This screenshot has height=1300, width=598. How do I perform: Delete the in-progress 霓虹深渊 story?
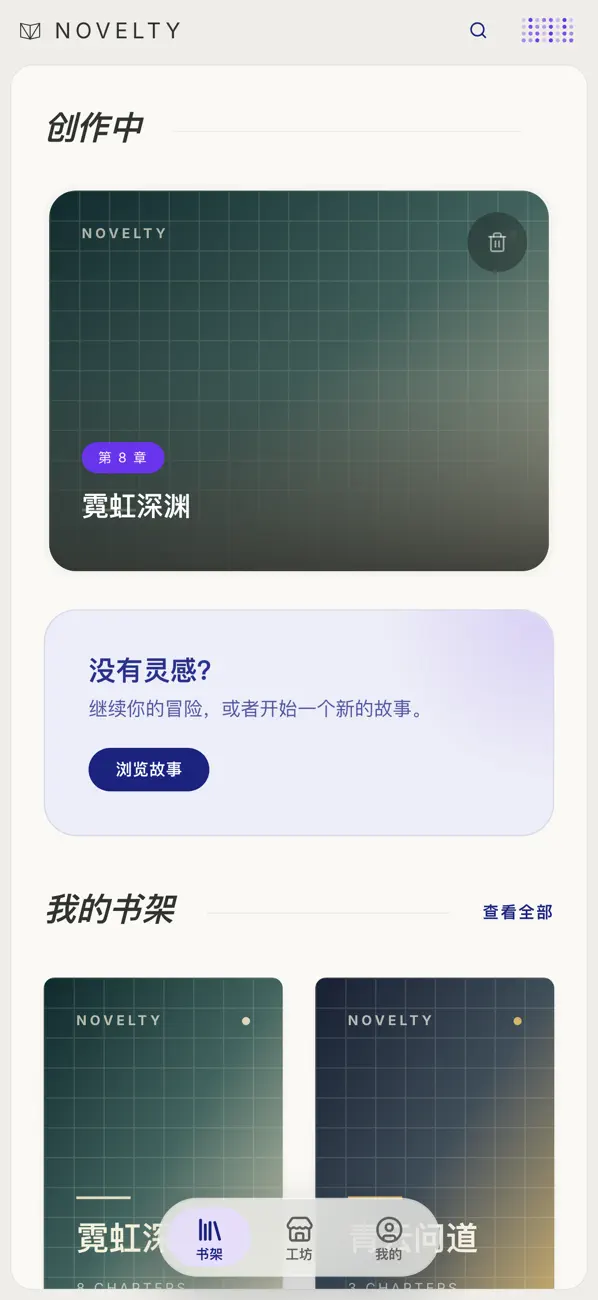pos(497,242)
